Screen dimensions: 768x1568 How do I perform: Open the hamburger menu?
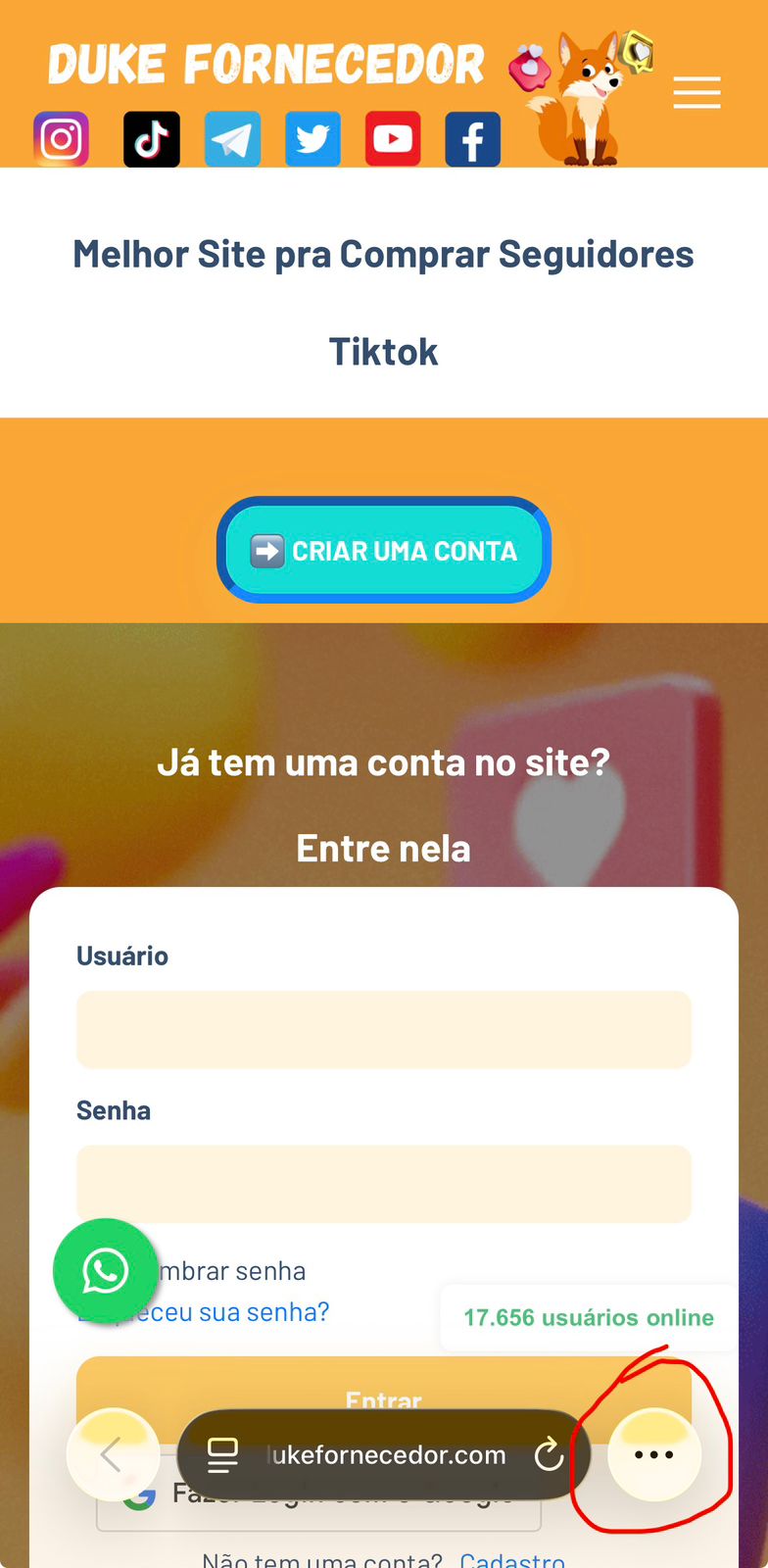(696, 93)
